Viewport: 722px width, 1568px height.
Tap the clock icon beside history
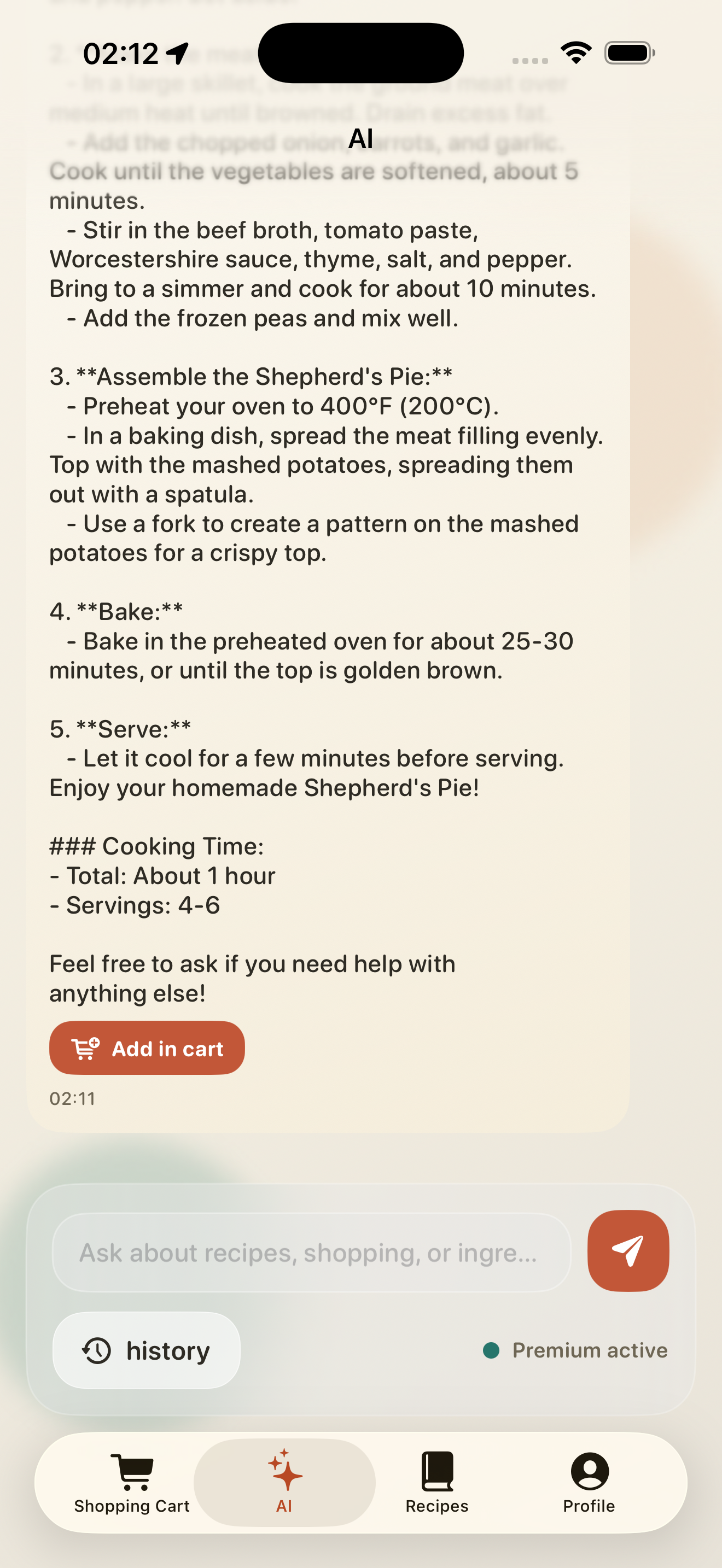pyautogui.click(x=96, y=1350)
